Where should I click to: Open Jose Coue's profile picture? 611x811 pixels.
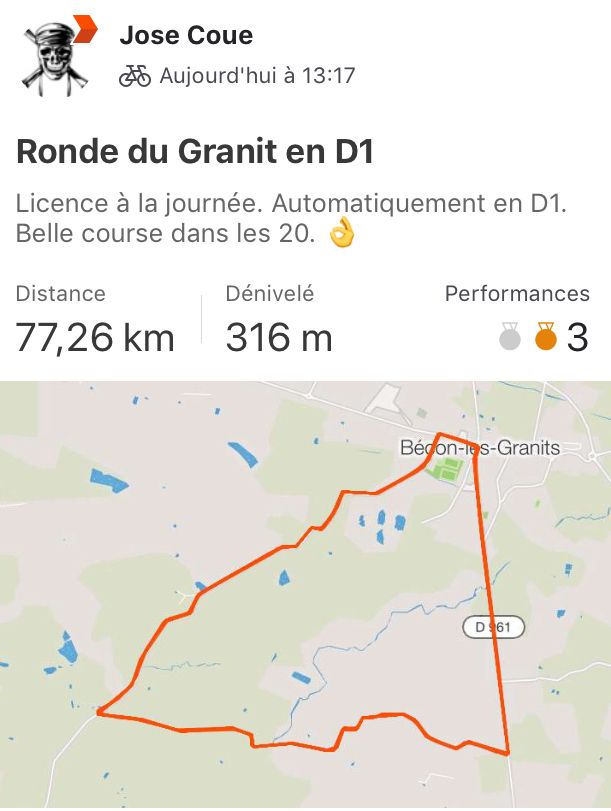pyautogui.click(x=56, y=56)
